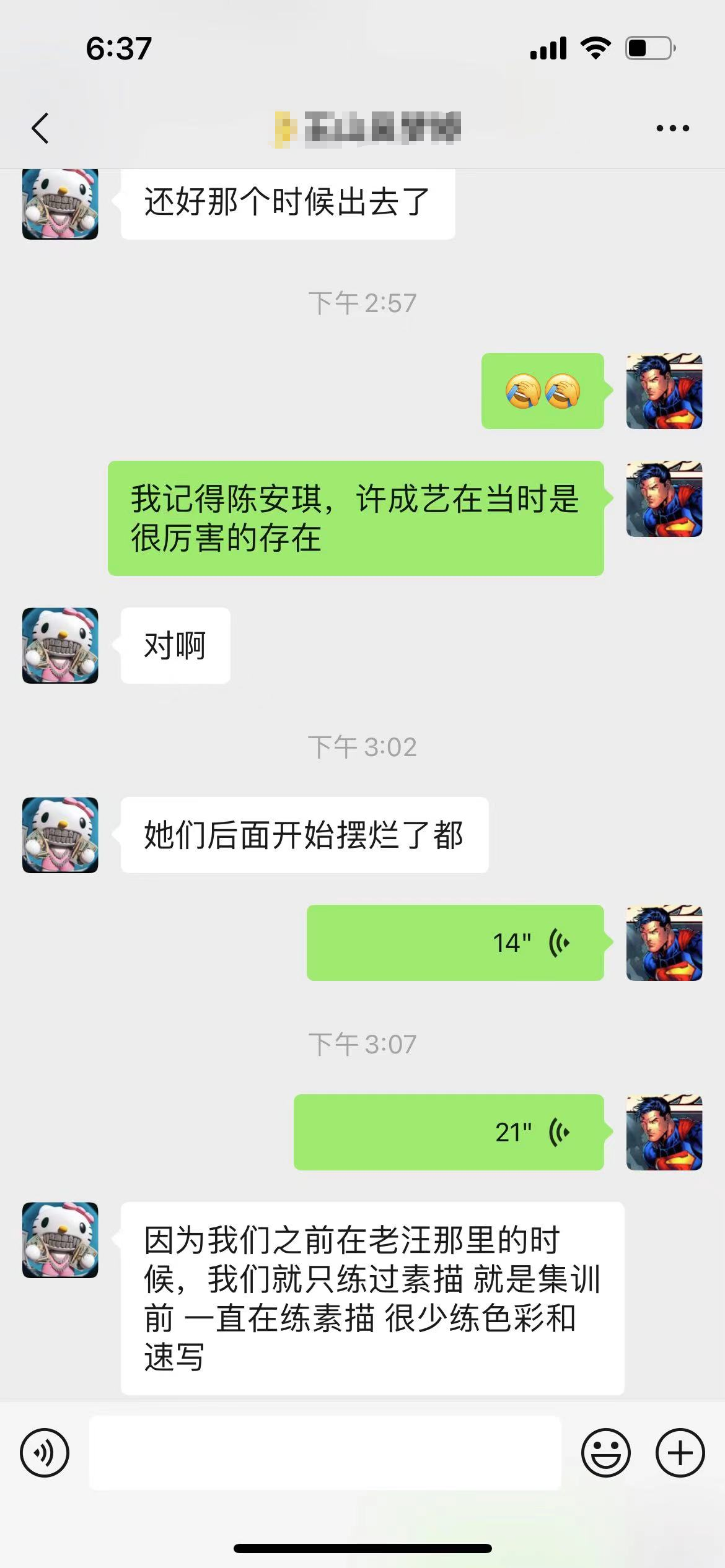Play the 14-second voice message
The height and width of the screenshot is (1568, 725).
click(x=455, y=943)
